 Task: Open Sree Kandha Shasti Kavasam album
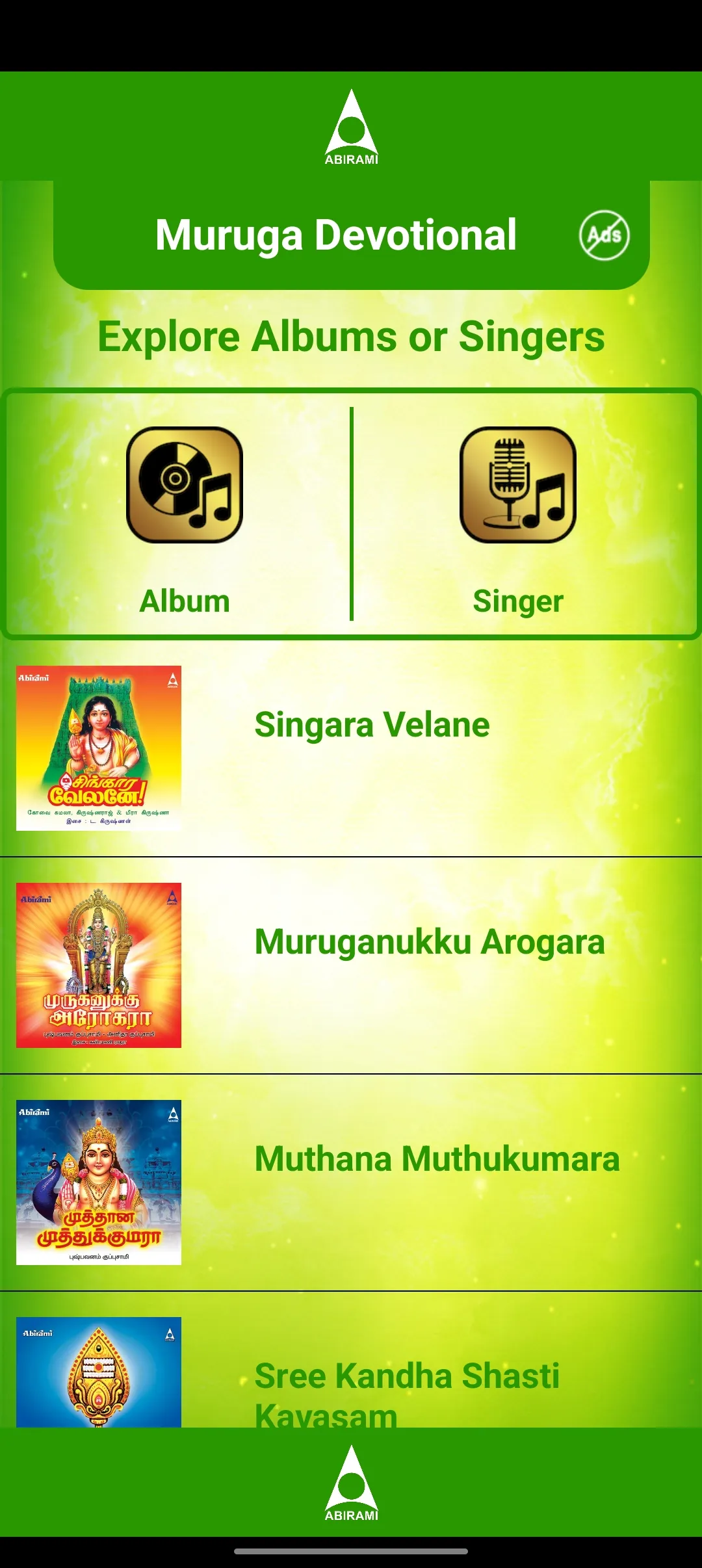coord(351,1360)
